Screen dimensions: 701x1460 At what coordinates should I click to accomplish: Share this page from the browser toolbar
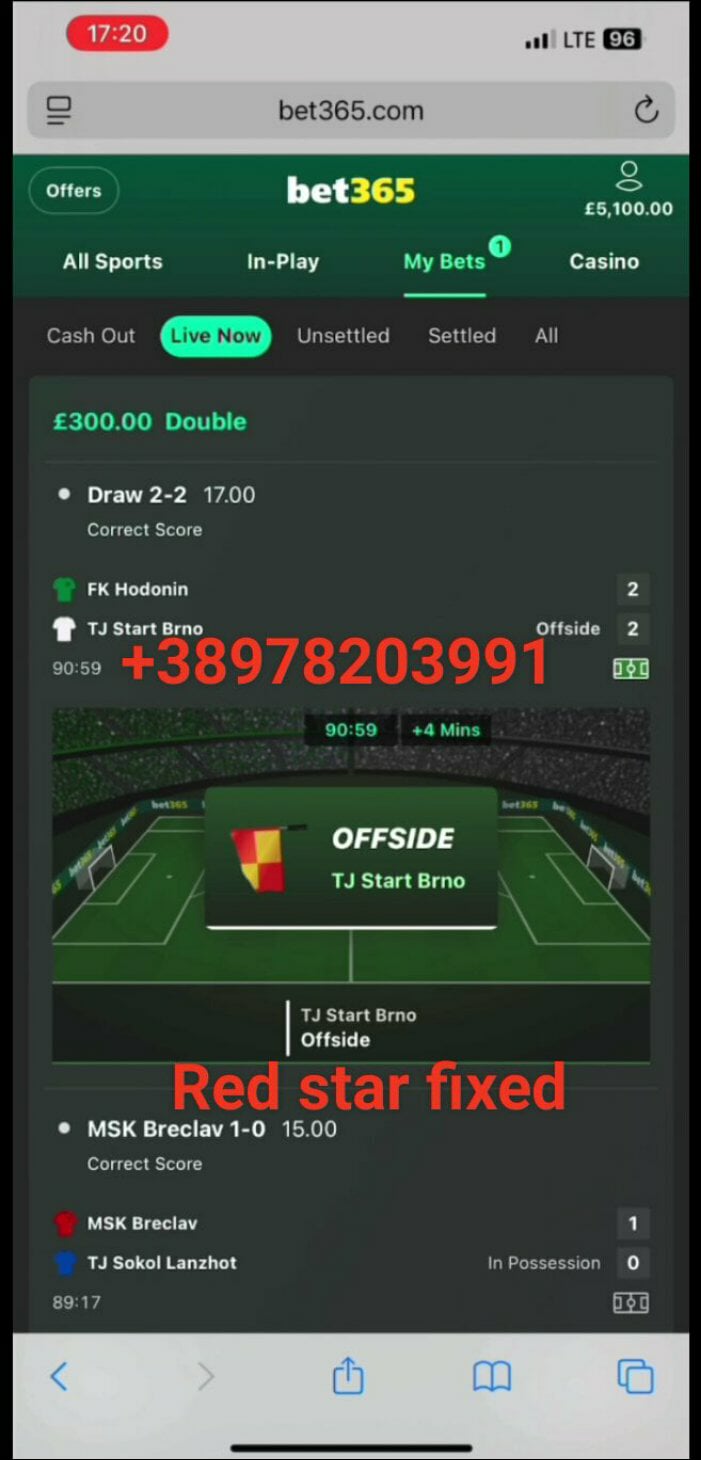[x=348, y=1377]
